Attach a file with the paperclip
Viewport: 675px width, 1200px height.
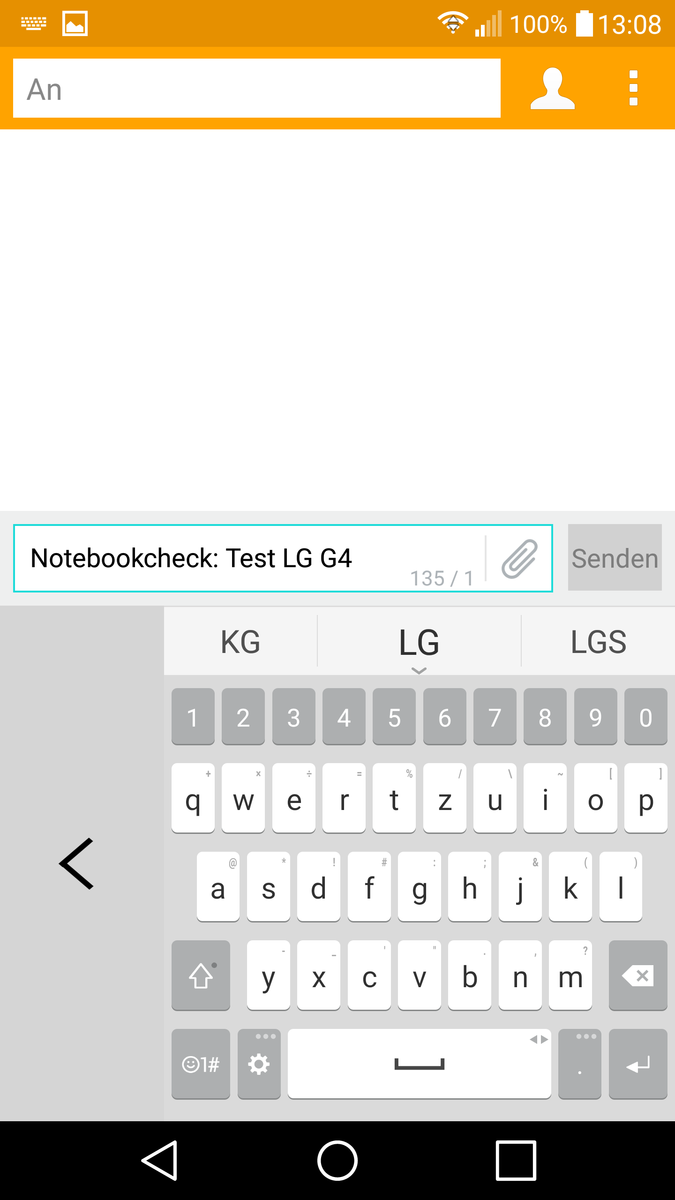pyautogui.click(x=519, y=558)
